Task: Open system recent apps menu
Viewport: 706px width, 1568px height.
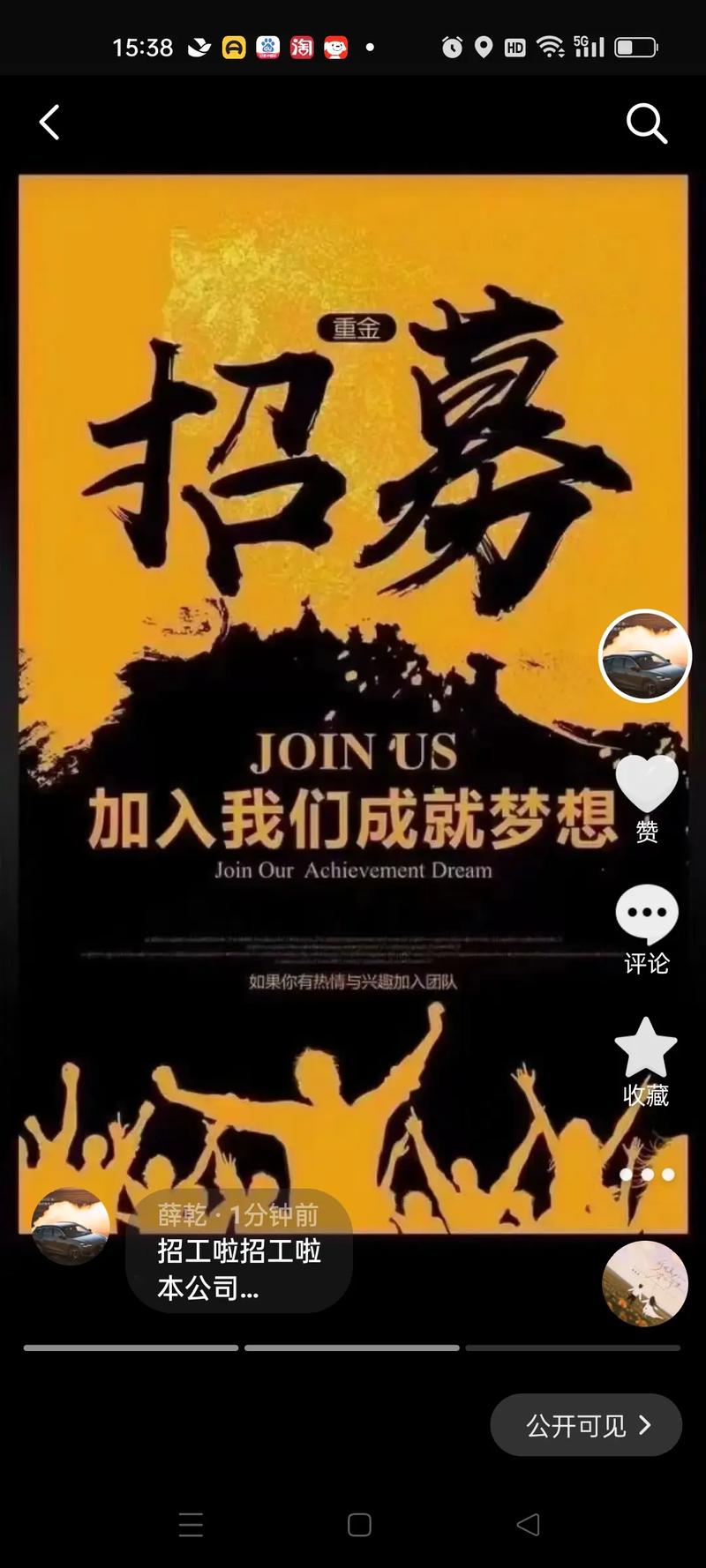Action: [191, 1525]
